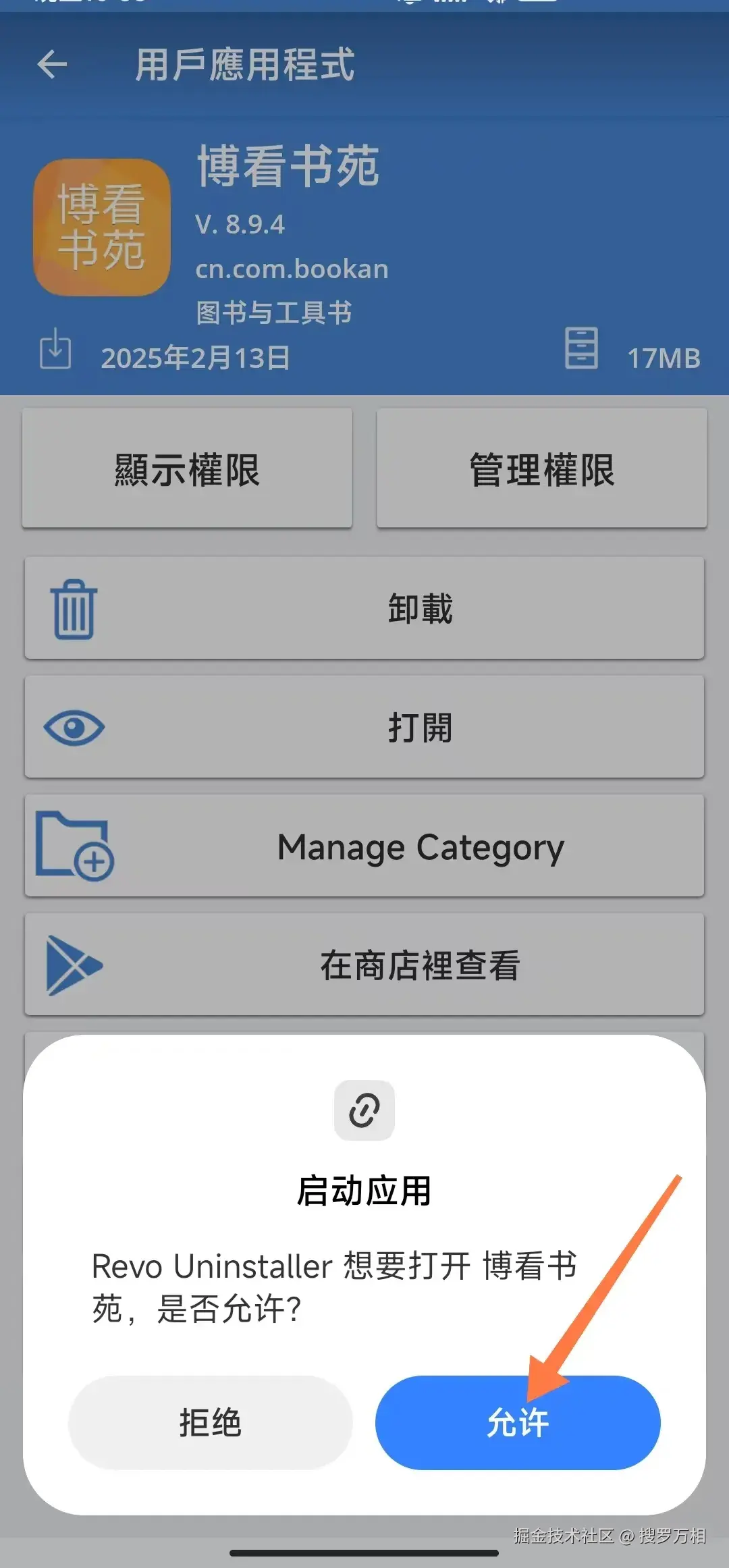
Task: Select the uninstall trash icon
Action: point(74,607)
